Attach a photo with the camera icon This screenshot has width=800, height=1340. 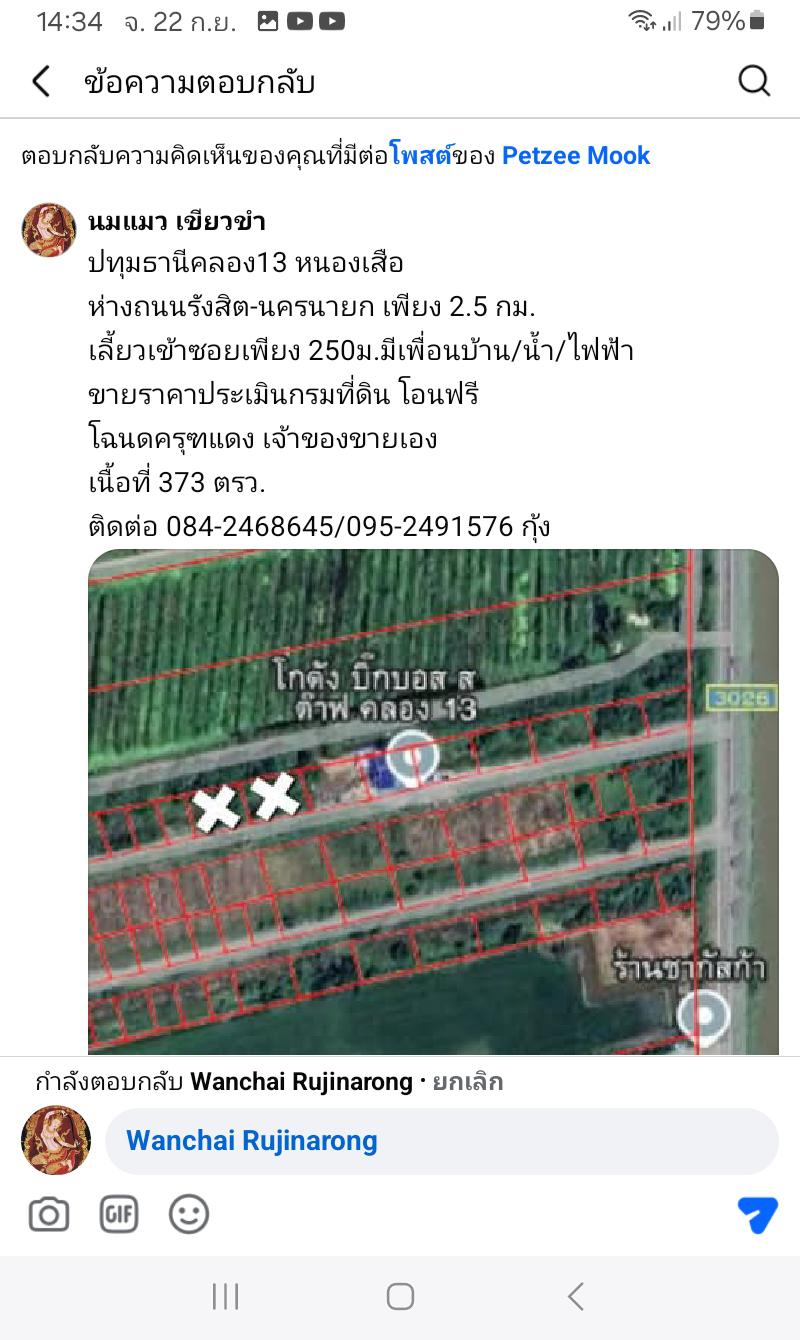(x=49, y=1215)
